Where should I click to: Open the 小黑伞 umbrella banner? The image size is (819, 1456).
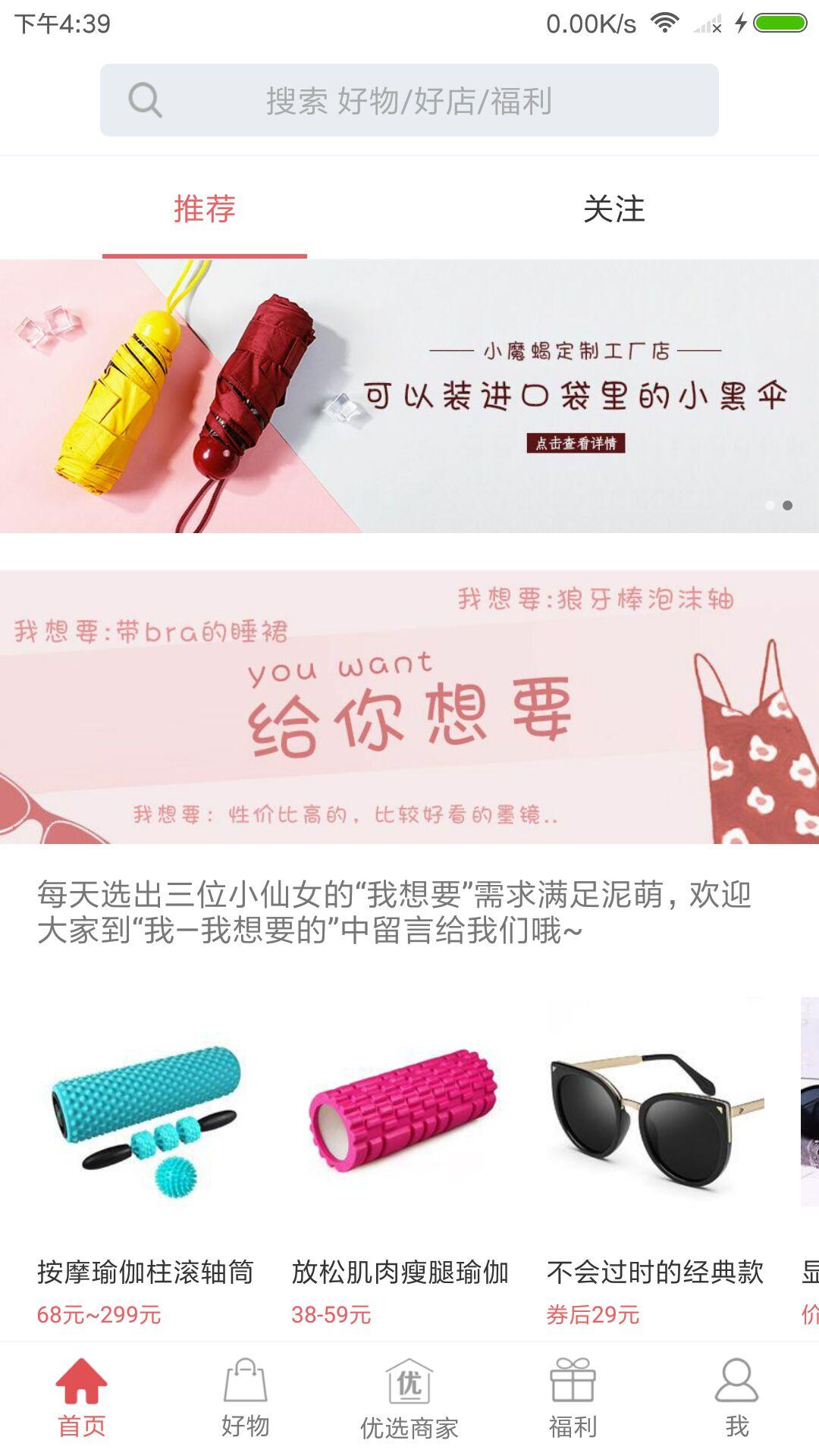click(x=409, y=396)
